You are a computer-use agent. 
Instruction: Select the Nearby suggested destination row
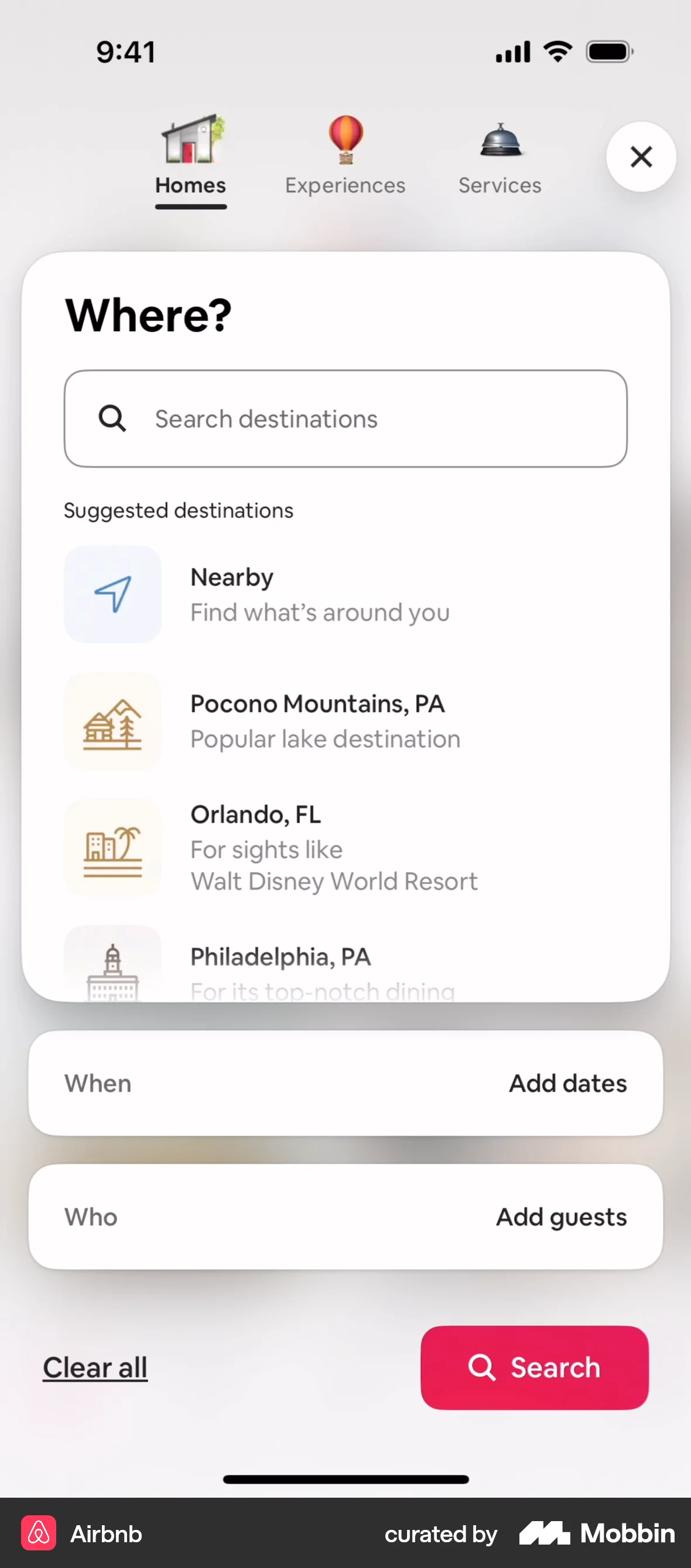[x=345, y=594]
